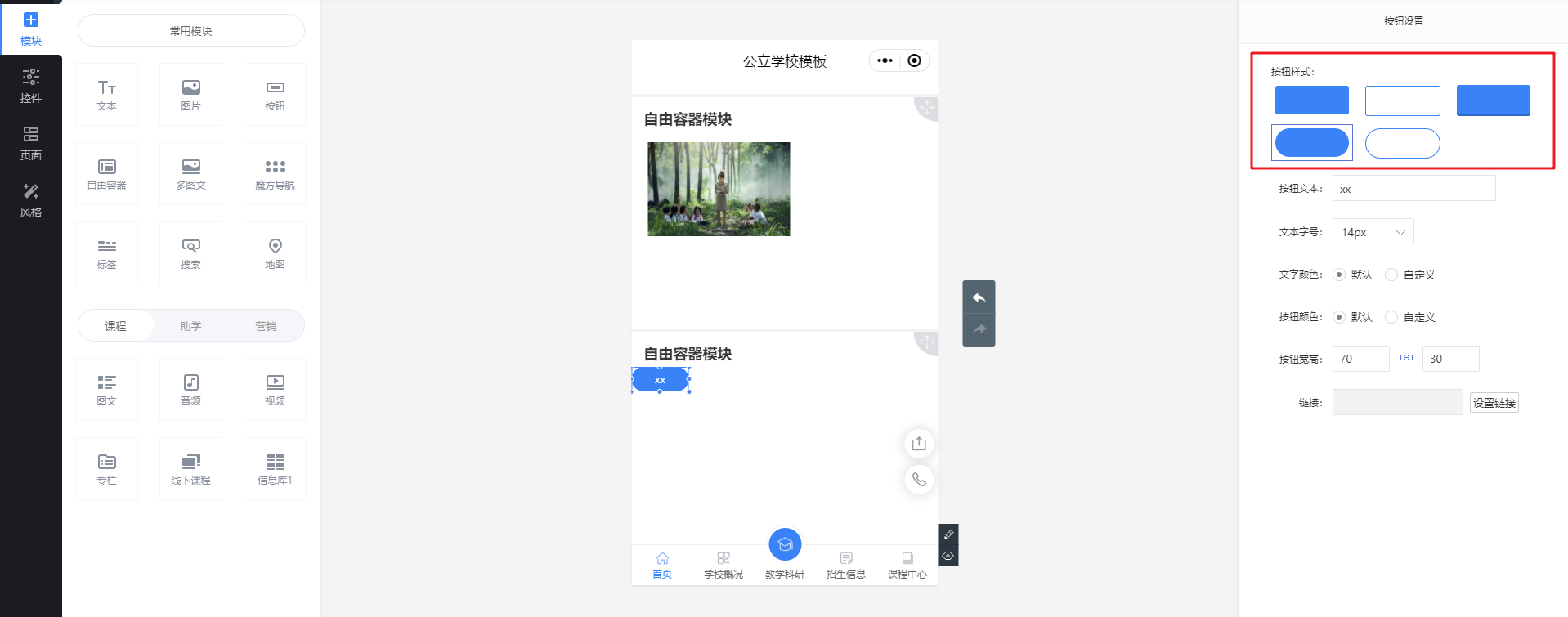Add the 图片 image module
The width and height of the screenshot is (1568, 617).
tap(190, 94)
